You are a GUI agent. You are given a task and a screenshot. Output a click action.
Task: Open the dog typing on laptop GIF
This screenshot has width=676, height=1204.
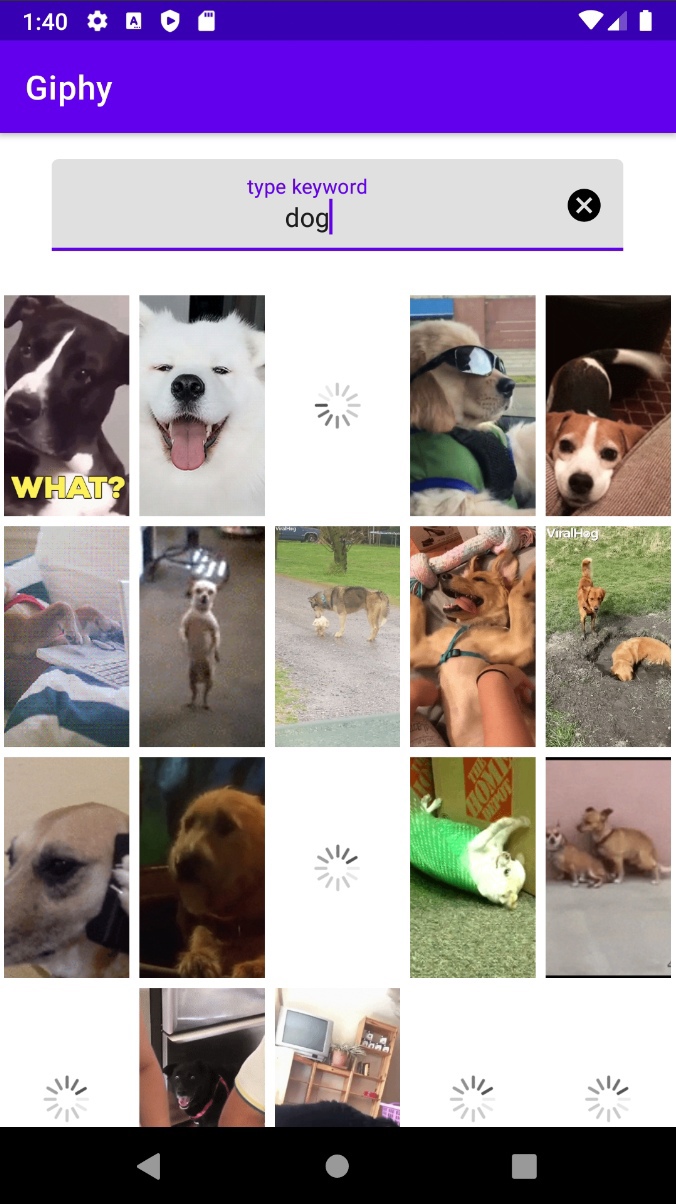tap(67, 636)
